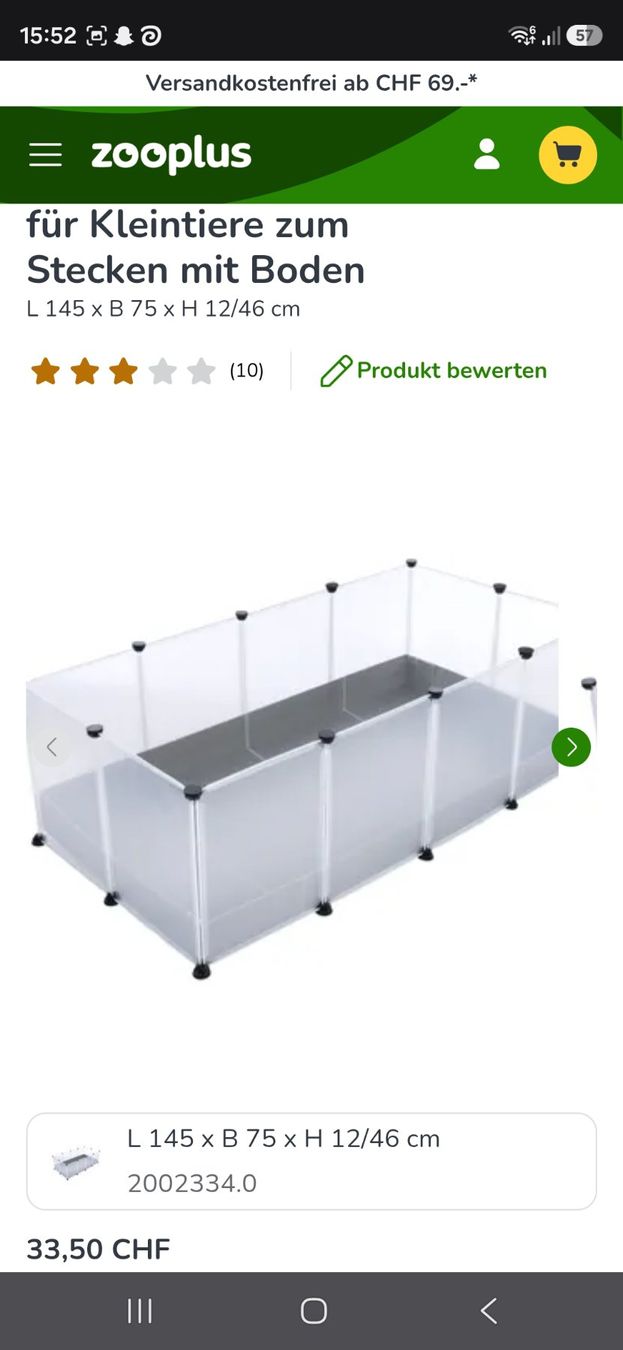Open the hamburger menu
This screenshot has width=623, height=1350.
pos(45,155)
